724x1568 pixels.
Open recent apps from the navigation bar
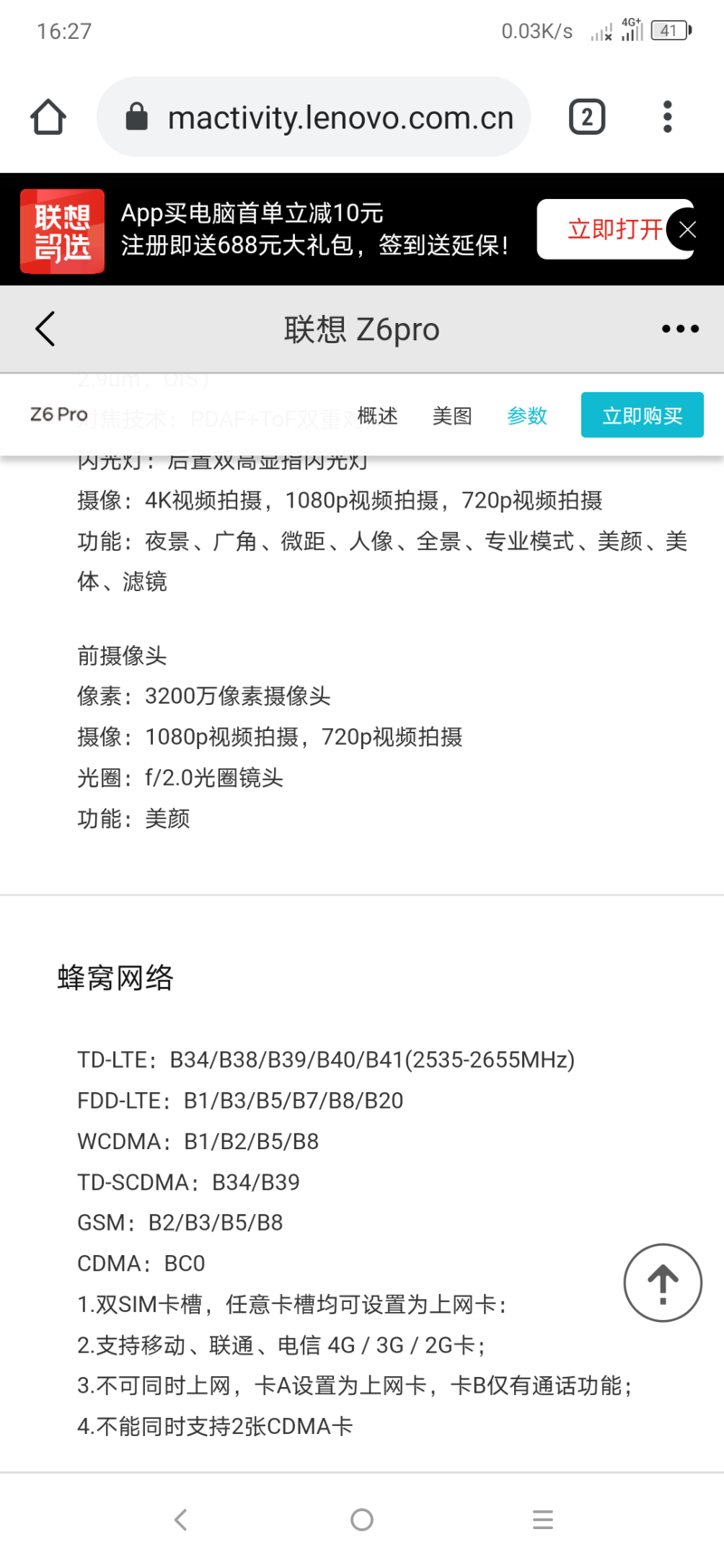tap(542, 1519)
